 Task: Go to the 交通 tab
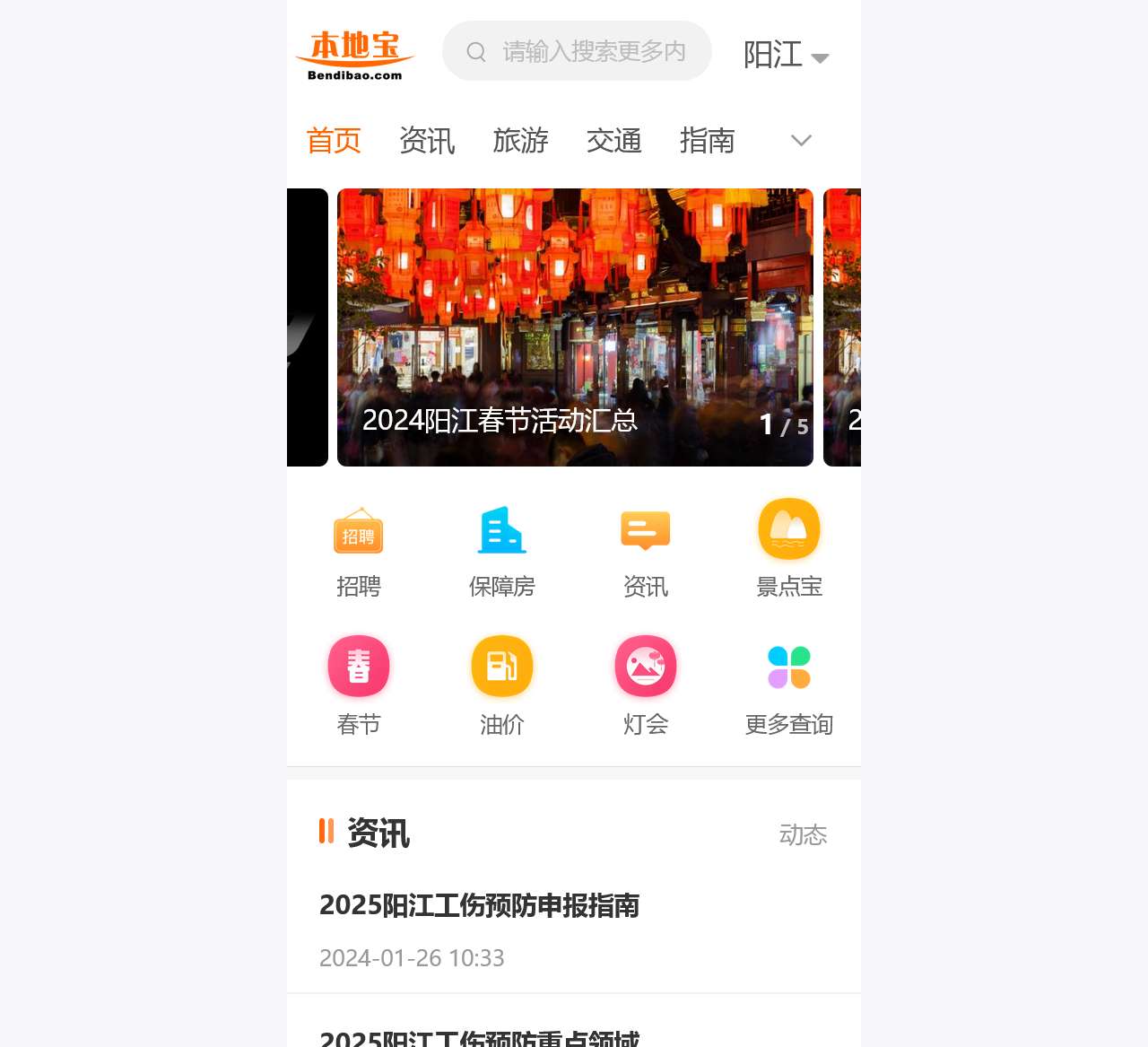(x=613, y=141)
